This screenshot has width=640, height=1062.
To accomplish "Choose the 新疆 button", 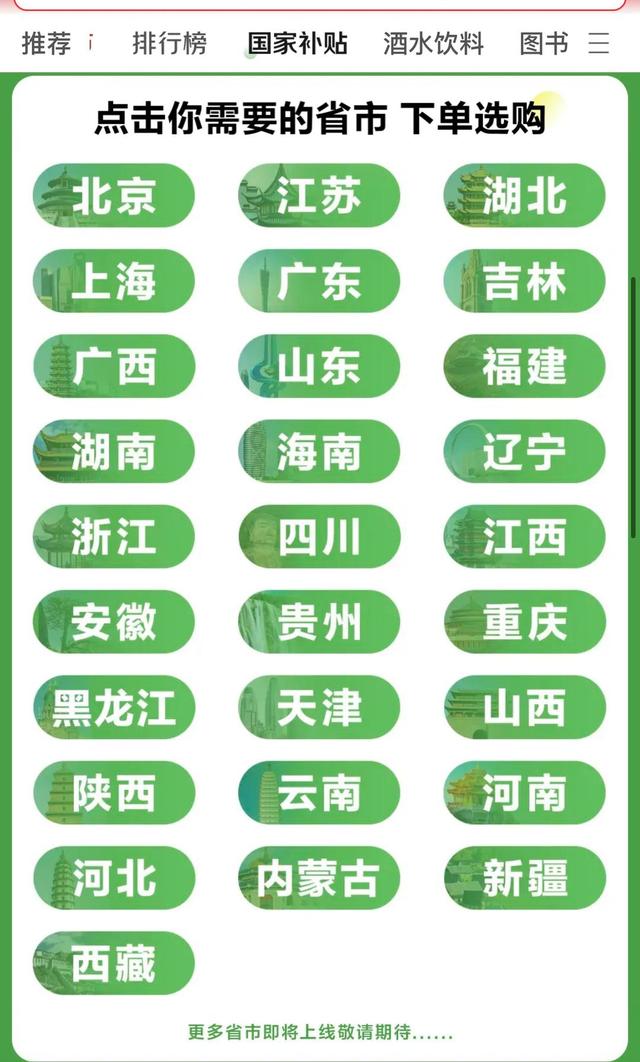I will [525, 878].
